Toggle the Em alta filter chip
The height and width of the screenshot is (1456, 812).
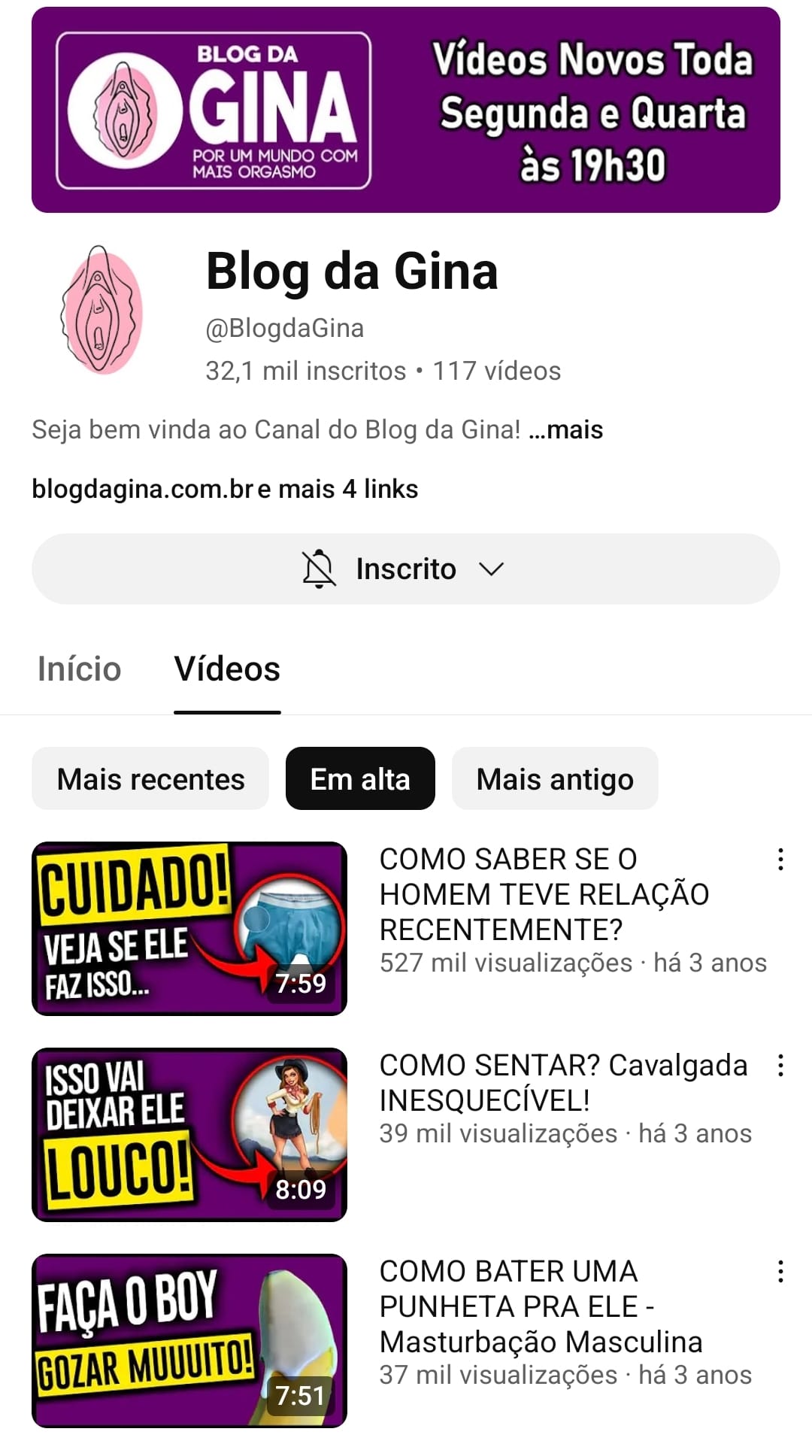[360, 778]
